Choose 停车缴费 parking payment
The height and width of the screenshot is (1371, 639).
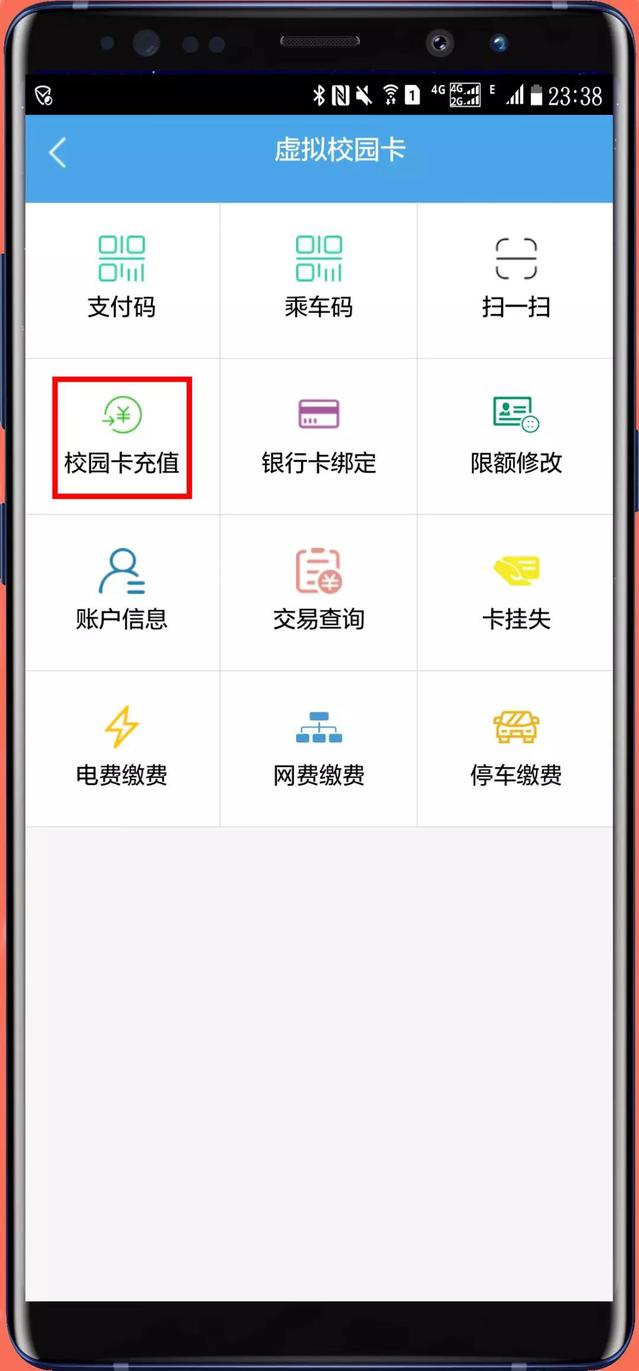tap(516, 748)
